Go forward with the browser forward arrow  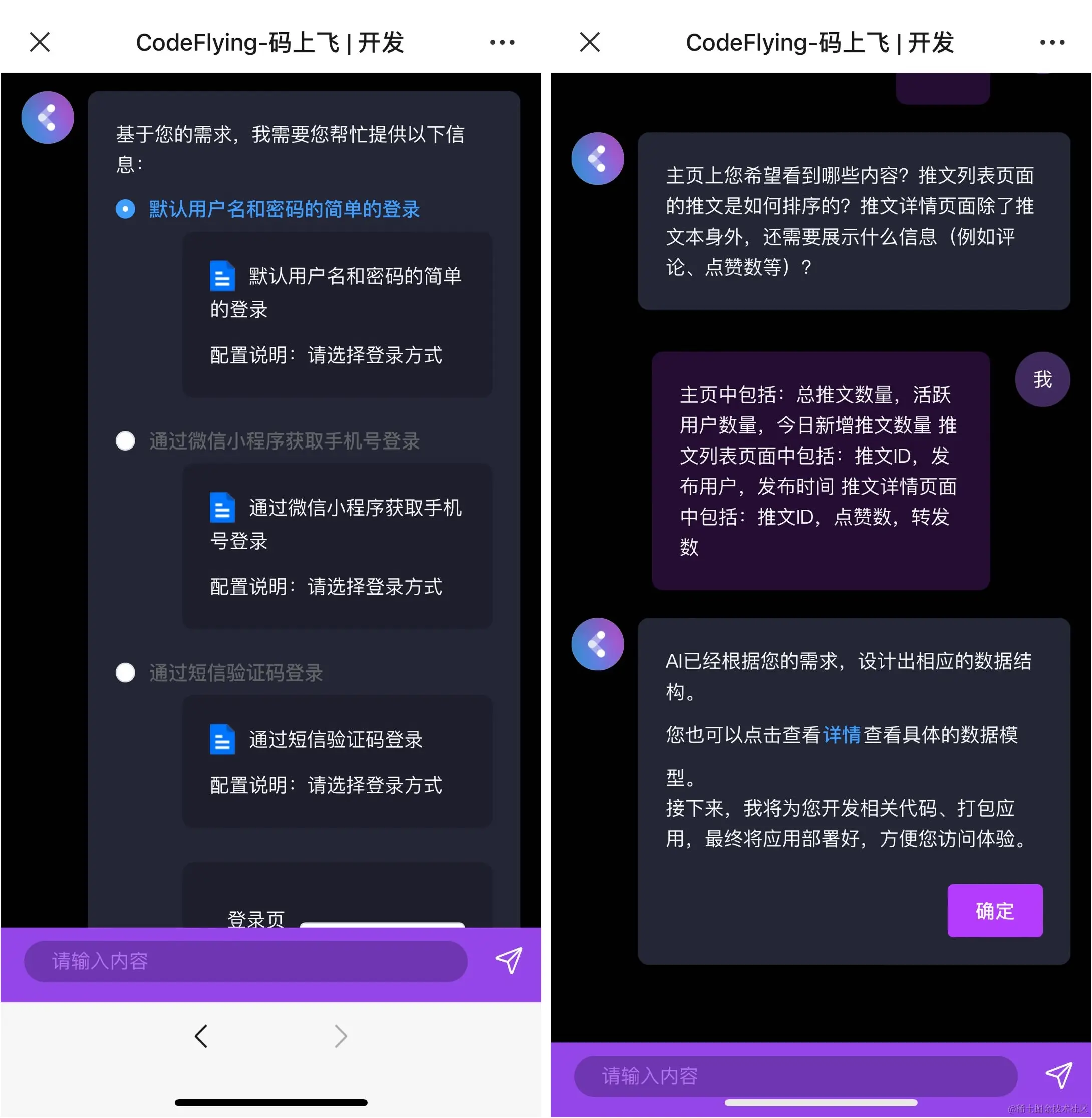[x=341, y=1036]
